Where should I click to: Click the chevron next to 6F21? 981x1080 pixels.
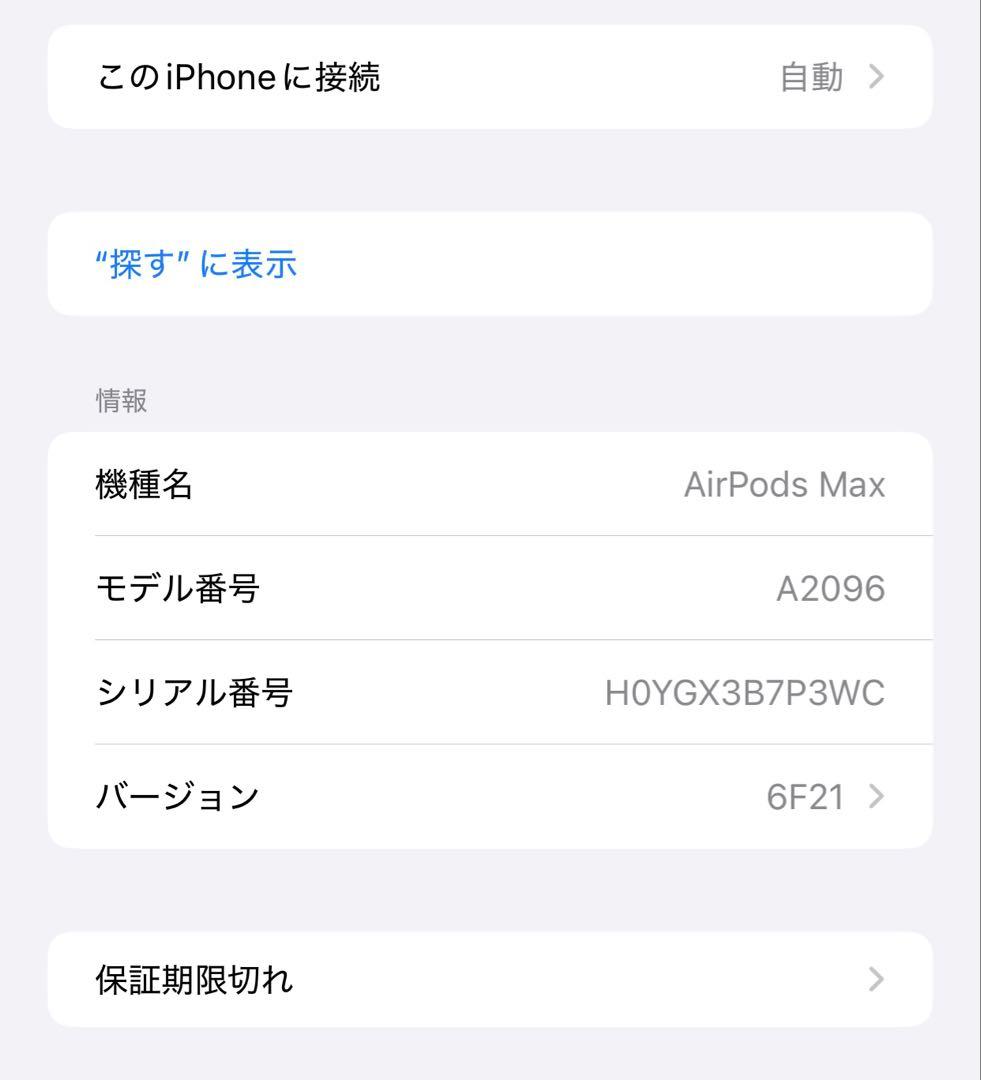coord(875,796)
